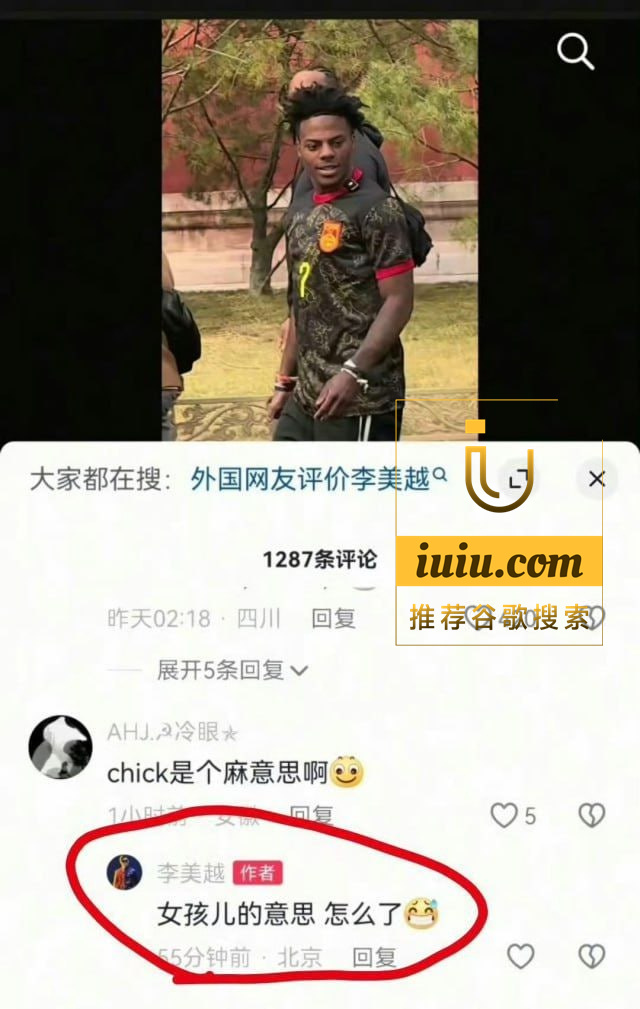Reply to 李美越's comment from 北京
Viewport: 640px width, 1009px height.
(x=374, y=957)
